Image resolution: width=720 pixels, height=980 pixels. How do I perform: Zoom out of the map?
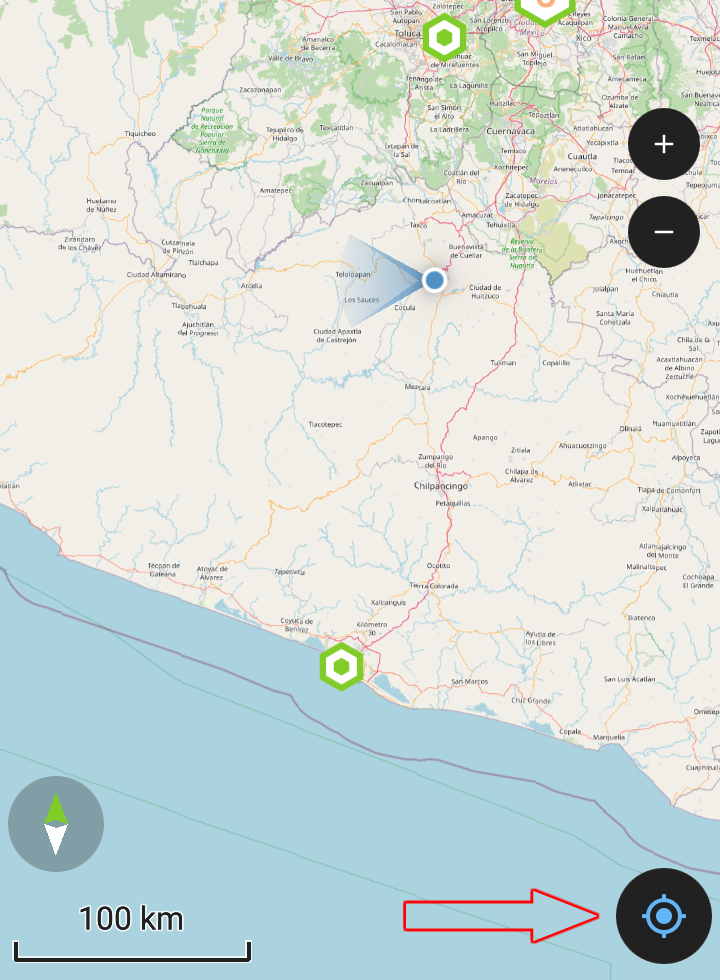pos(664,232)
